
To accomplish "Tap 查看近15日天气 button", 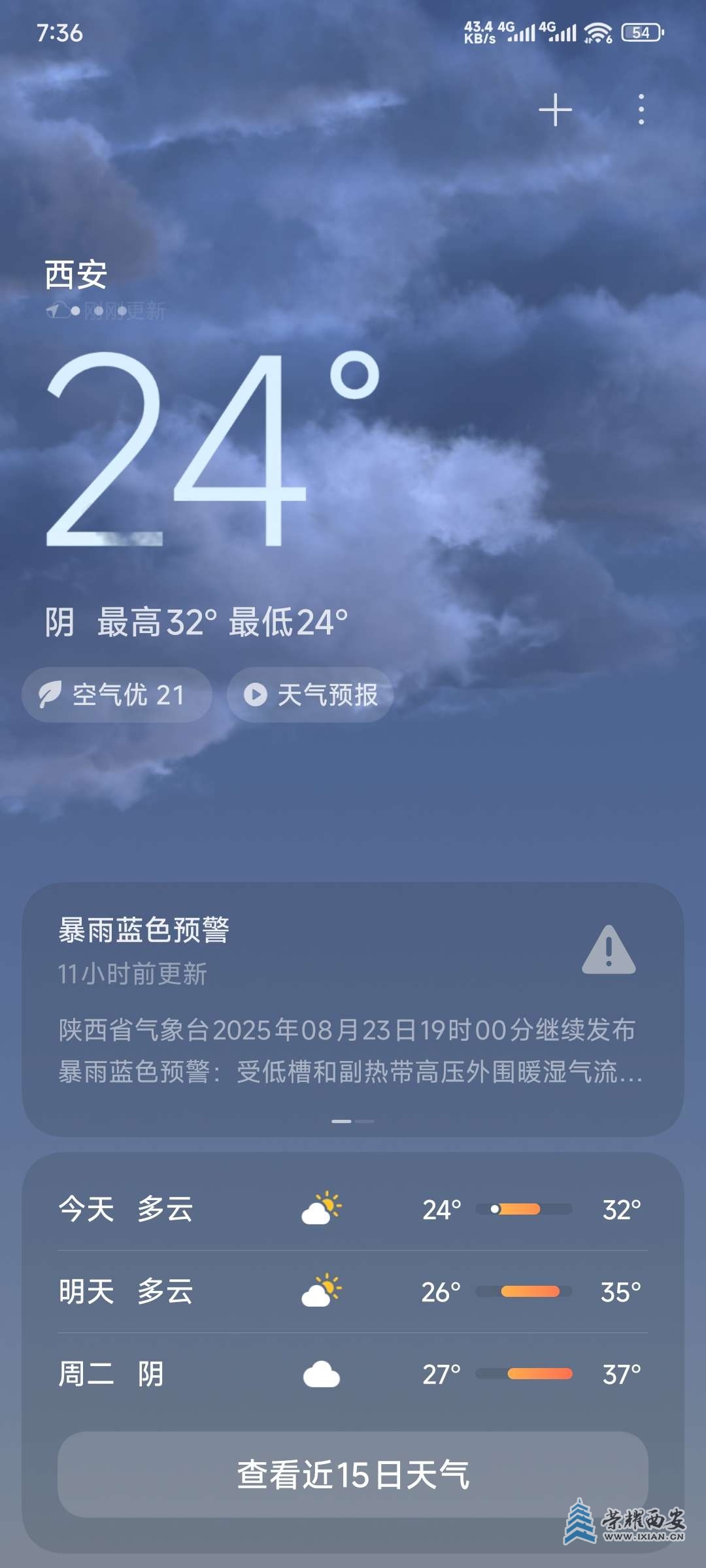I will (353, 1475).
